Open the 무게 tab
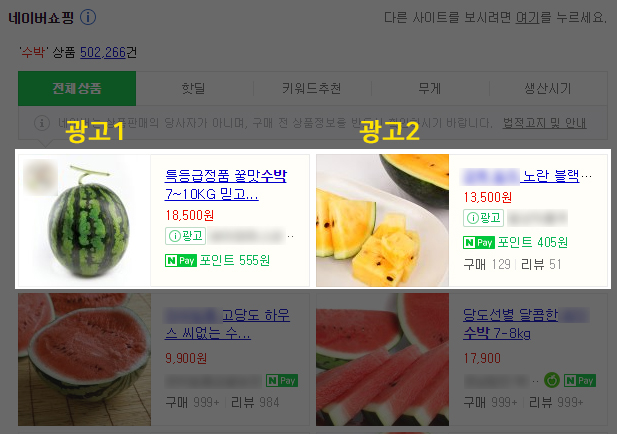617x434 pixels. click(x=430, y=88)
